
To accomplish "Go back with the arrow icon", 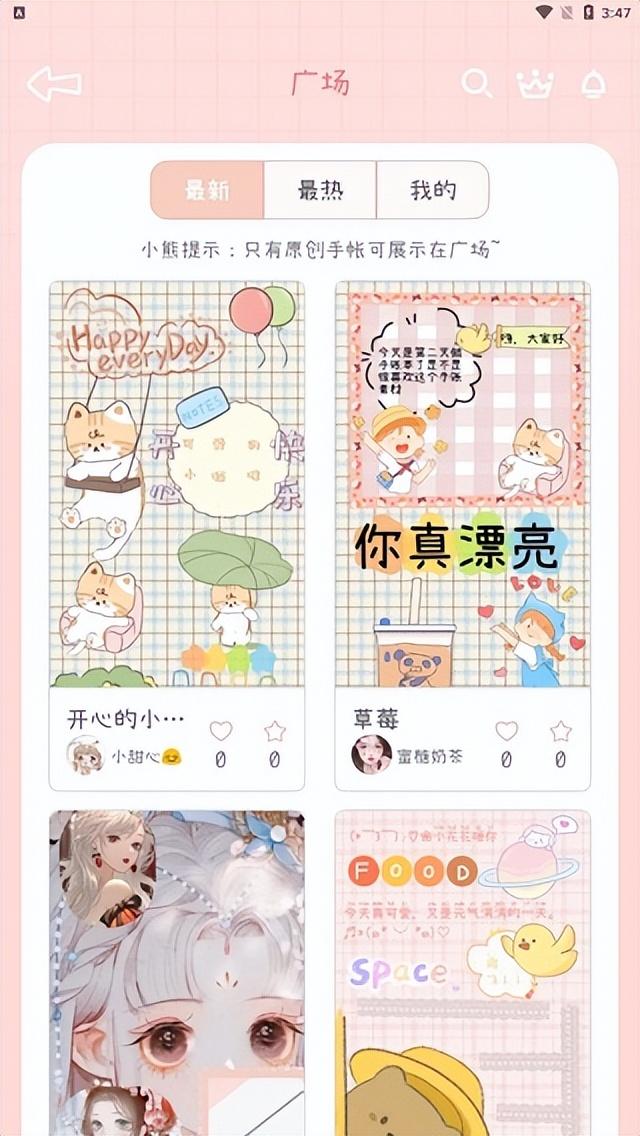I will 54,84.
